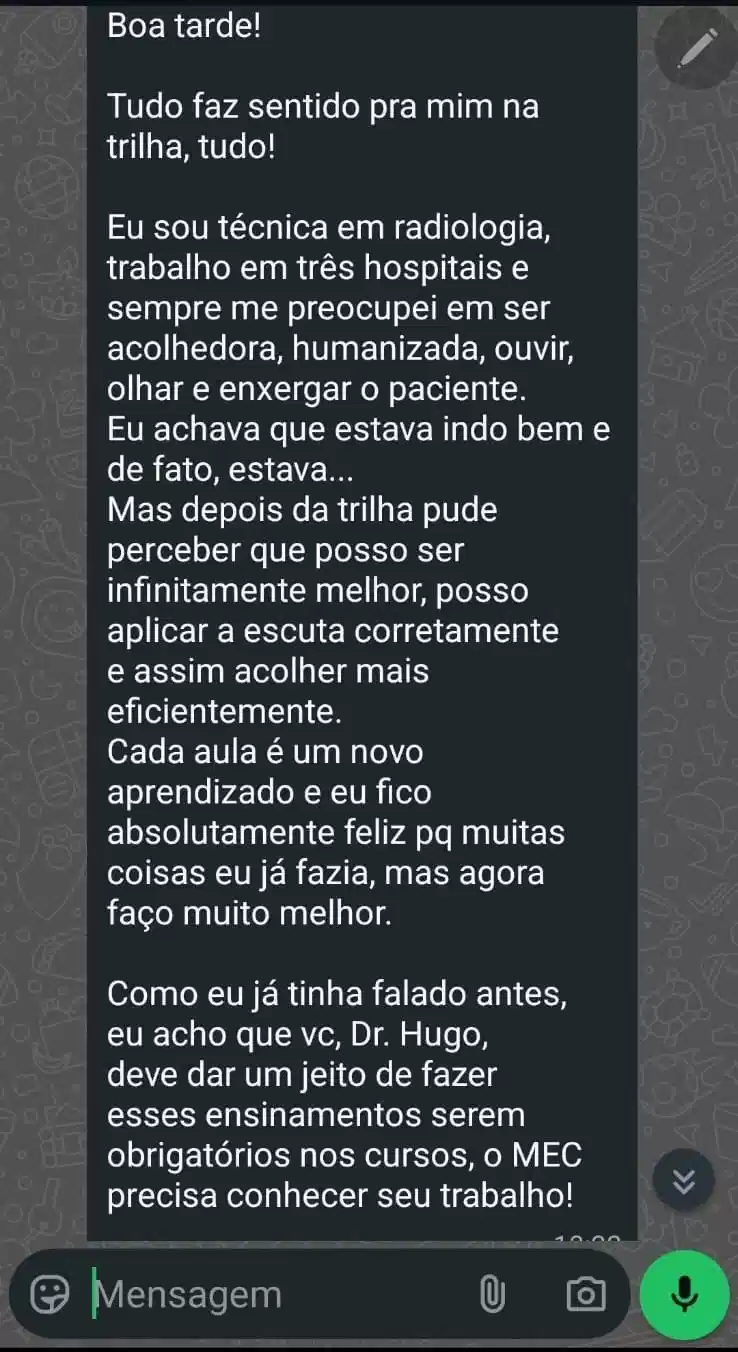
Task: Attach a file with the paperclip
Action: tap(492, 1295)
